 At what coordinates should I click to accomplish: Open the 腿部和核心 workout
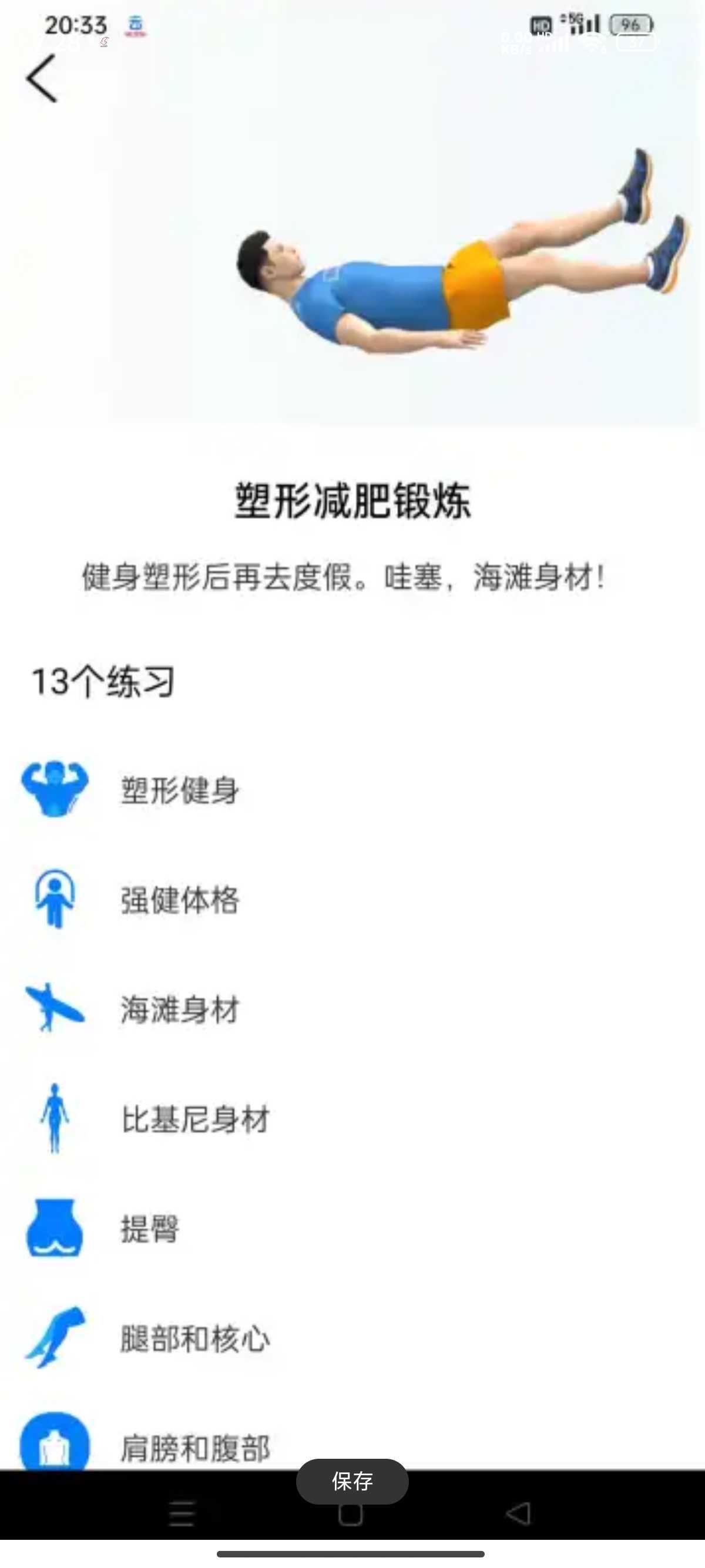[195, 1338]
